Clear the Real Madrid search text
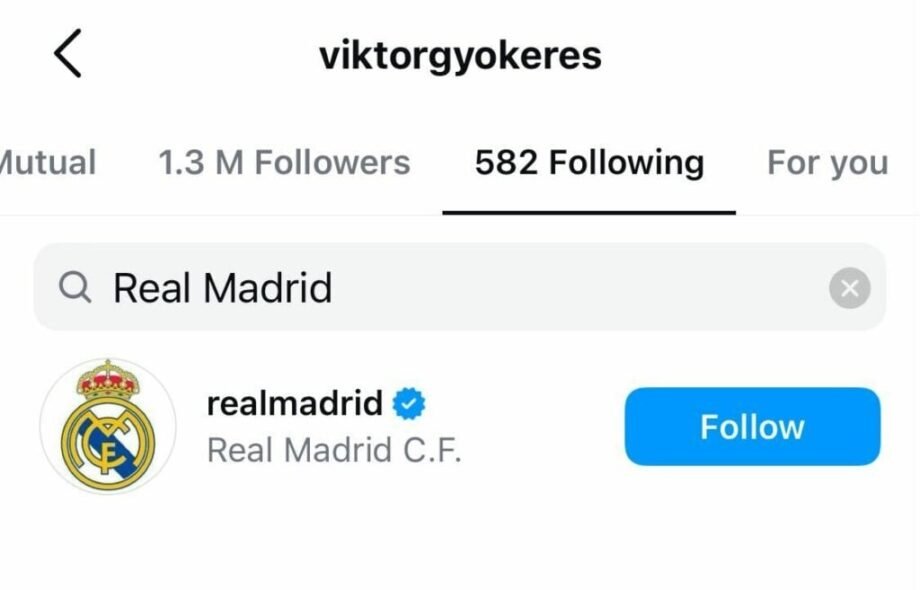The height and width of the screenshot is (590, 920). point(849,289)
